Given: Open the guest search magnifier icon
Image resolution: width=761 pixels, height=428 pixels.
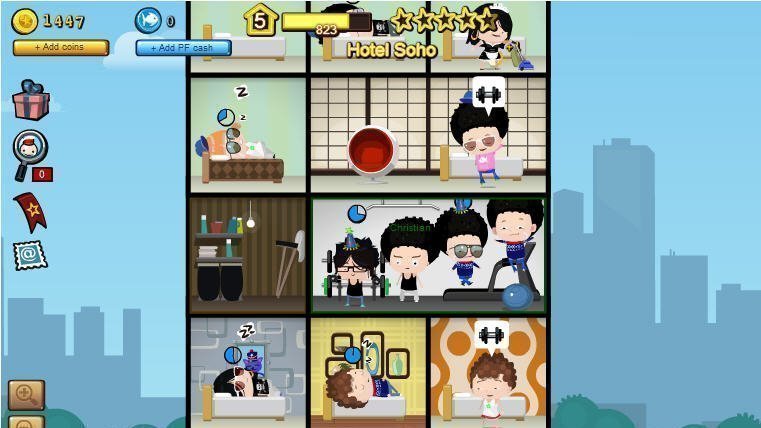Looking at the screenshot, I should [x=30, y=152].
